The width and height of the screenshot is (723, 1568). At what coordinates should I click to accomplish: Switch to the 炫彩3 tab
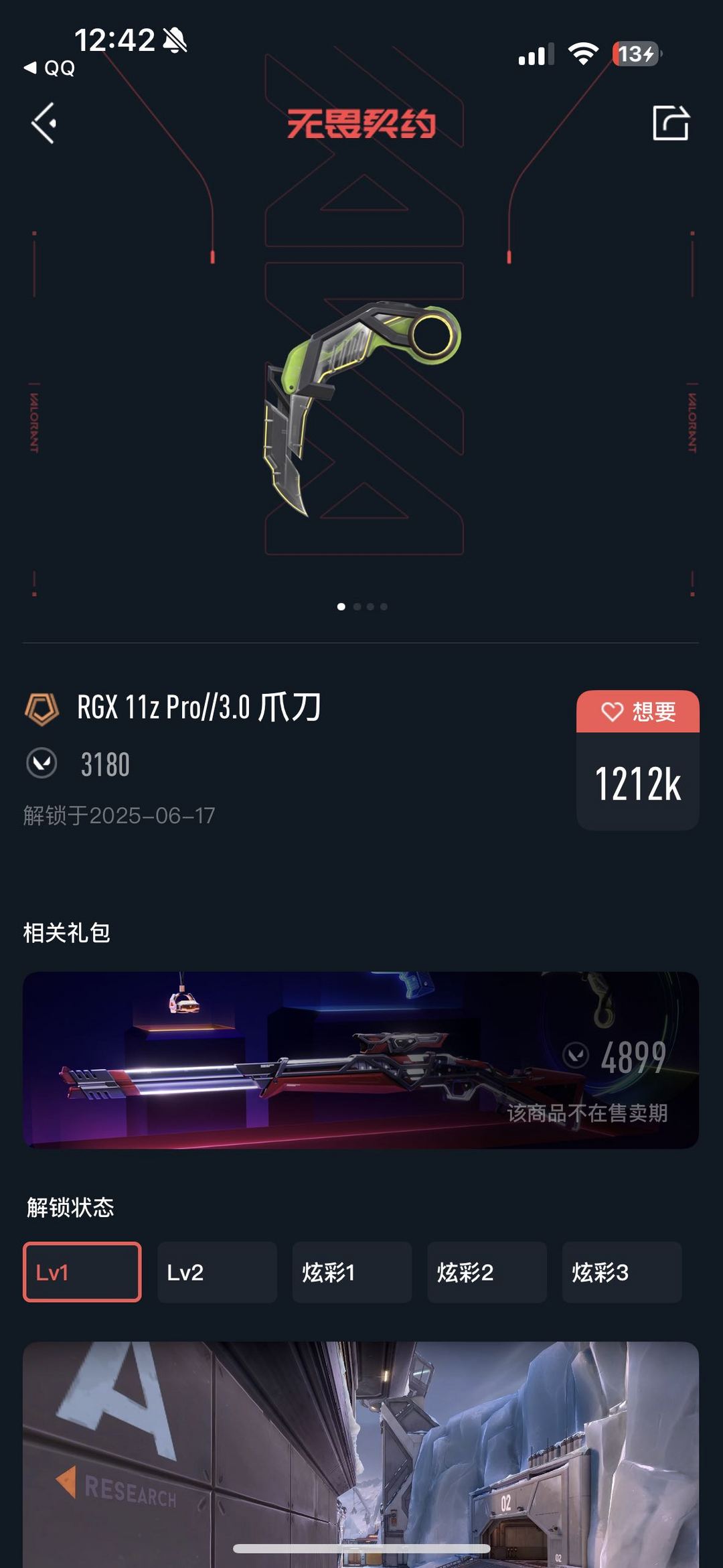pos(622,1272)
